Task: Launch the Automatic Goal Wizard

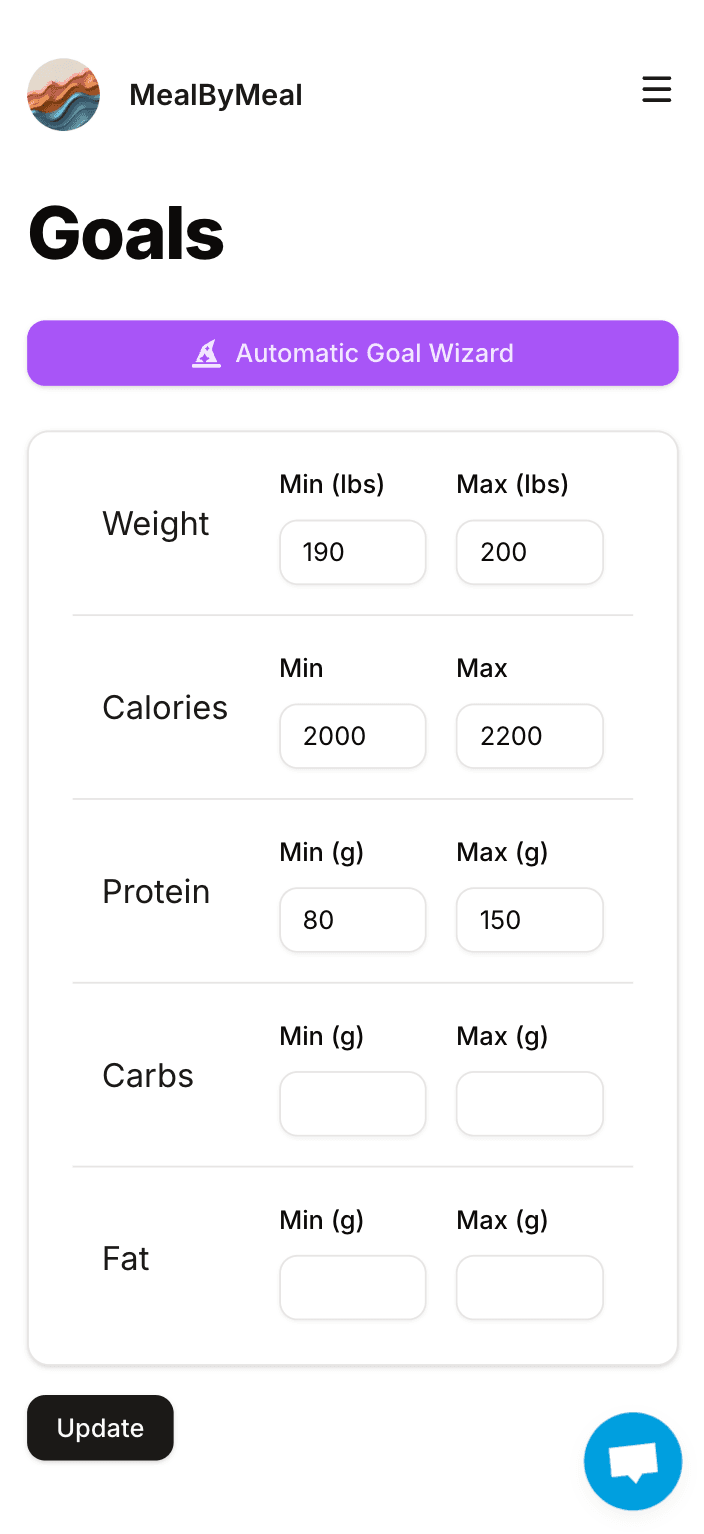Action: click(352, 353)
